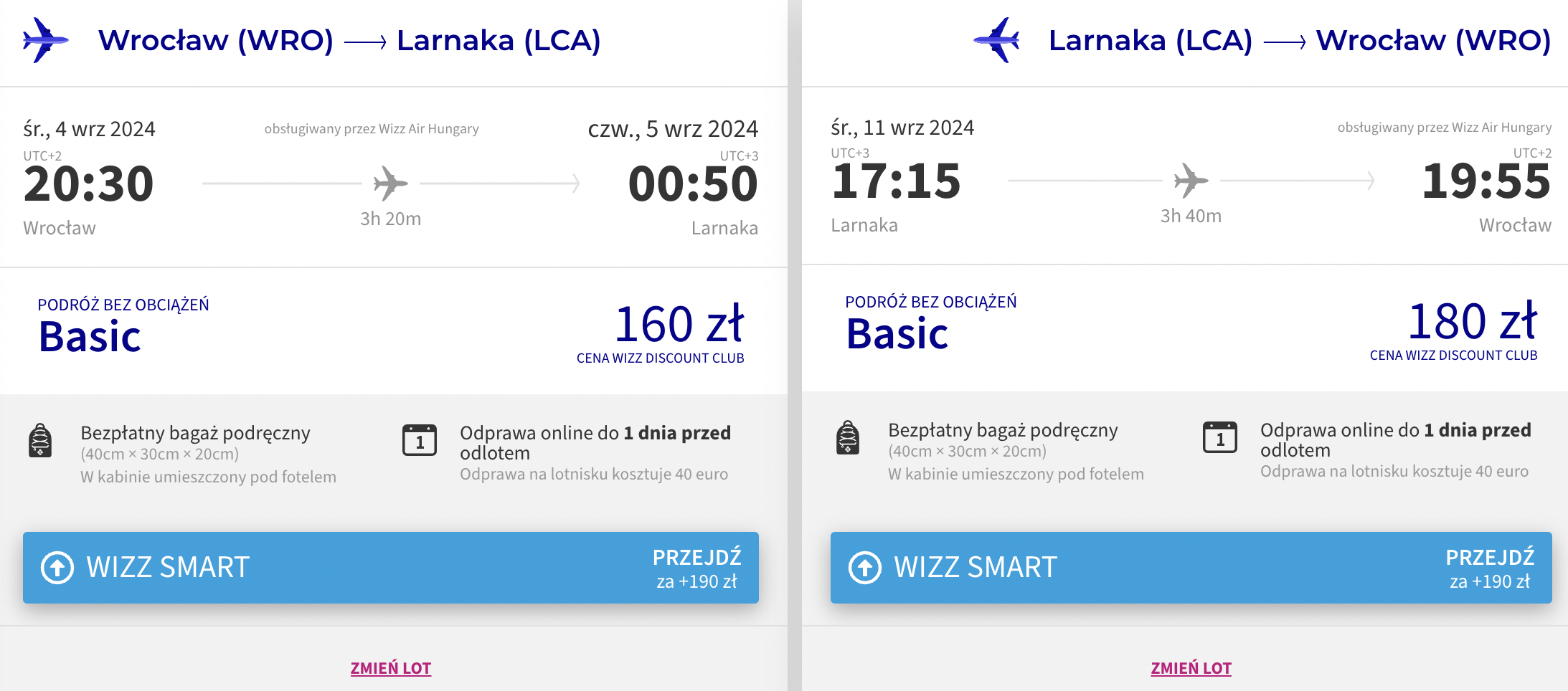
Task: Tap ZMIEŃ LOT for the Wrocław–Larnaka flight
Action: point(391,668)
